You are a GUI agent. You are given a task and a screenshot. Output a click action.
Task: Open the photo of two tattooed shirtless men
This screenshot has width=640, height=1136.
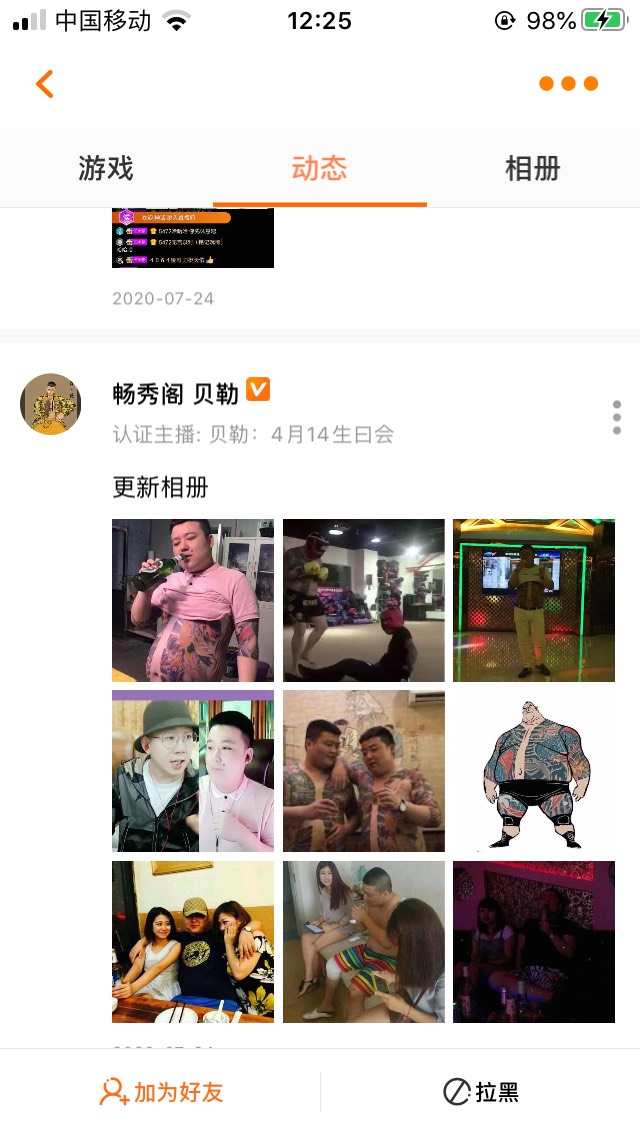(363, 771)
